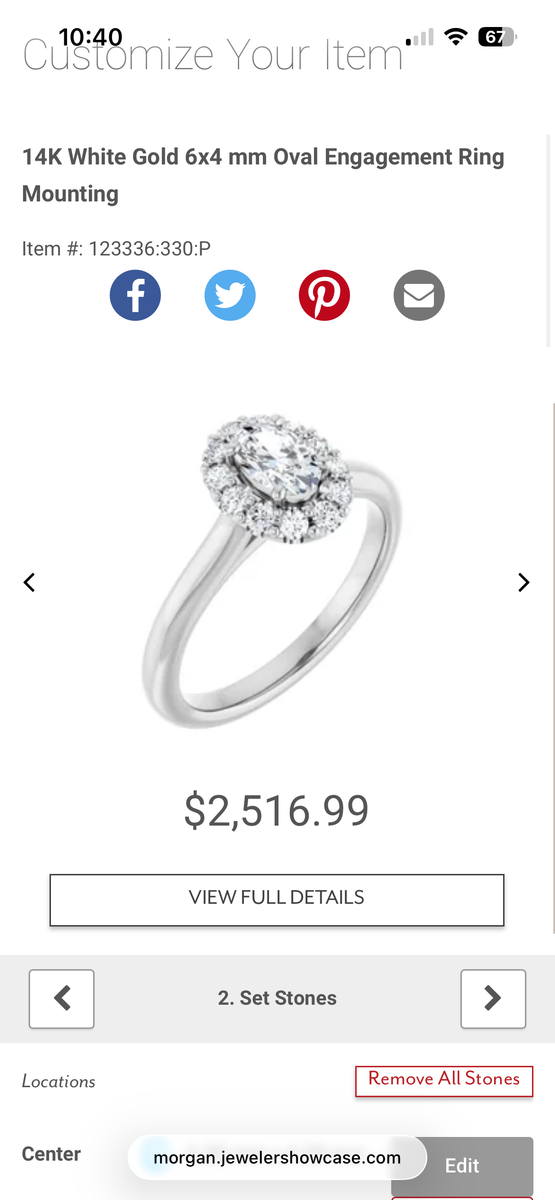The image size is (555, 1200).
Task: Go back to the previous customization step
Action: coord(62,998)
